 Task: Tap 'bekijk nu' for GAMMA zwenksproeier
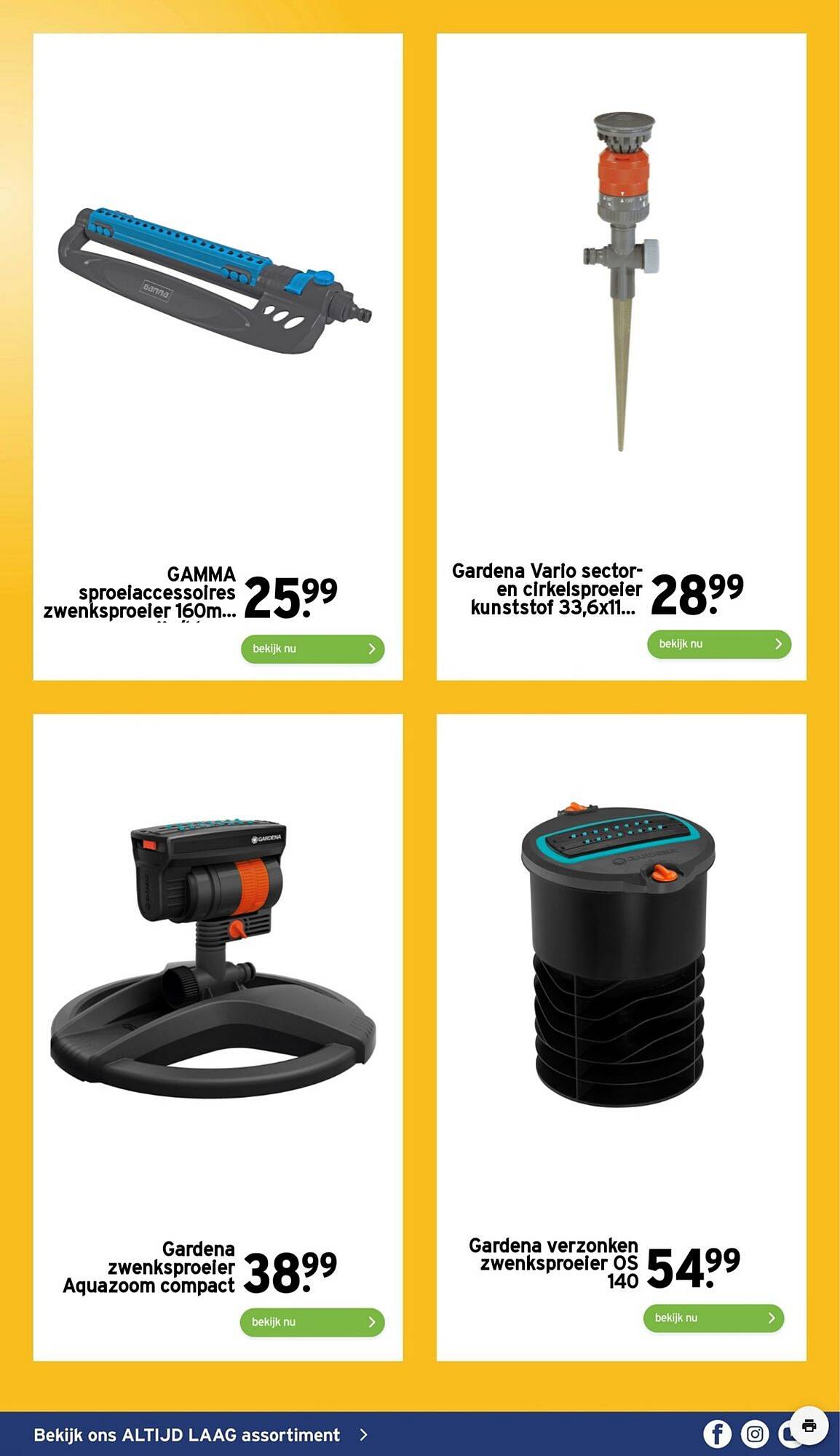[x=312, y=649]
